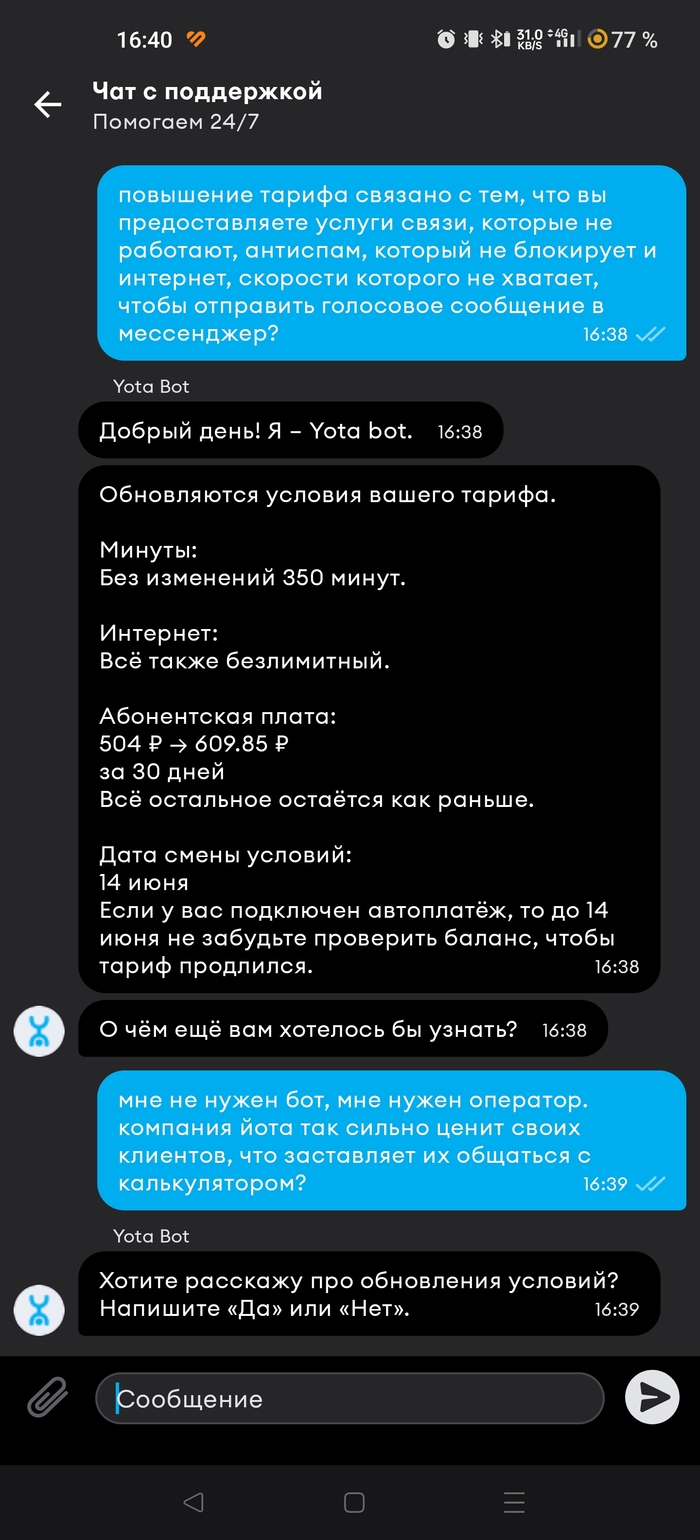
Task: Focus the 'Сообщение' text field
Action: tap(350, 1398)
